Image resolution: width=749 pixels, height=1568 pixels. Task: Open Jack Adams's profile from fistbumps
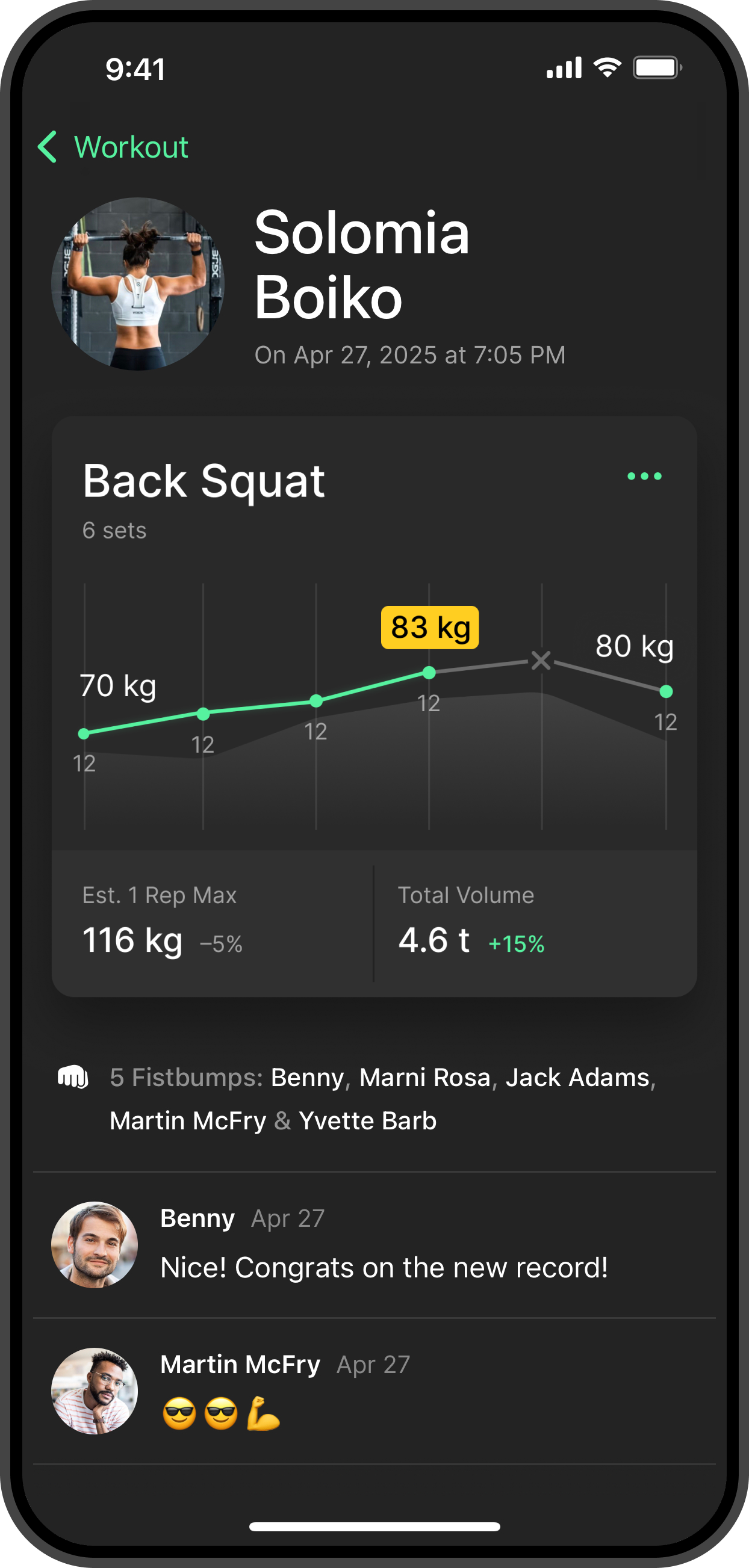[x=578, y=1078]
